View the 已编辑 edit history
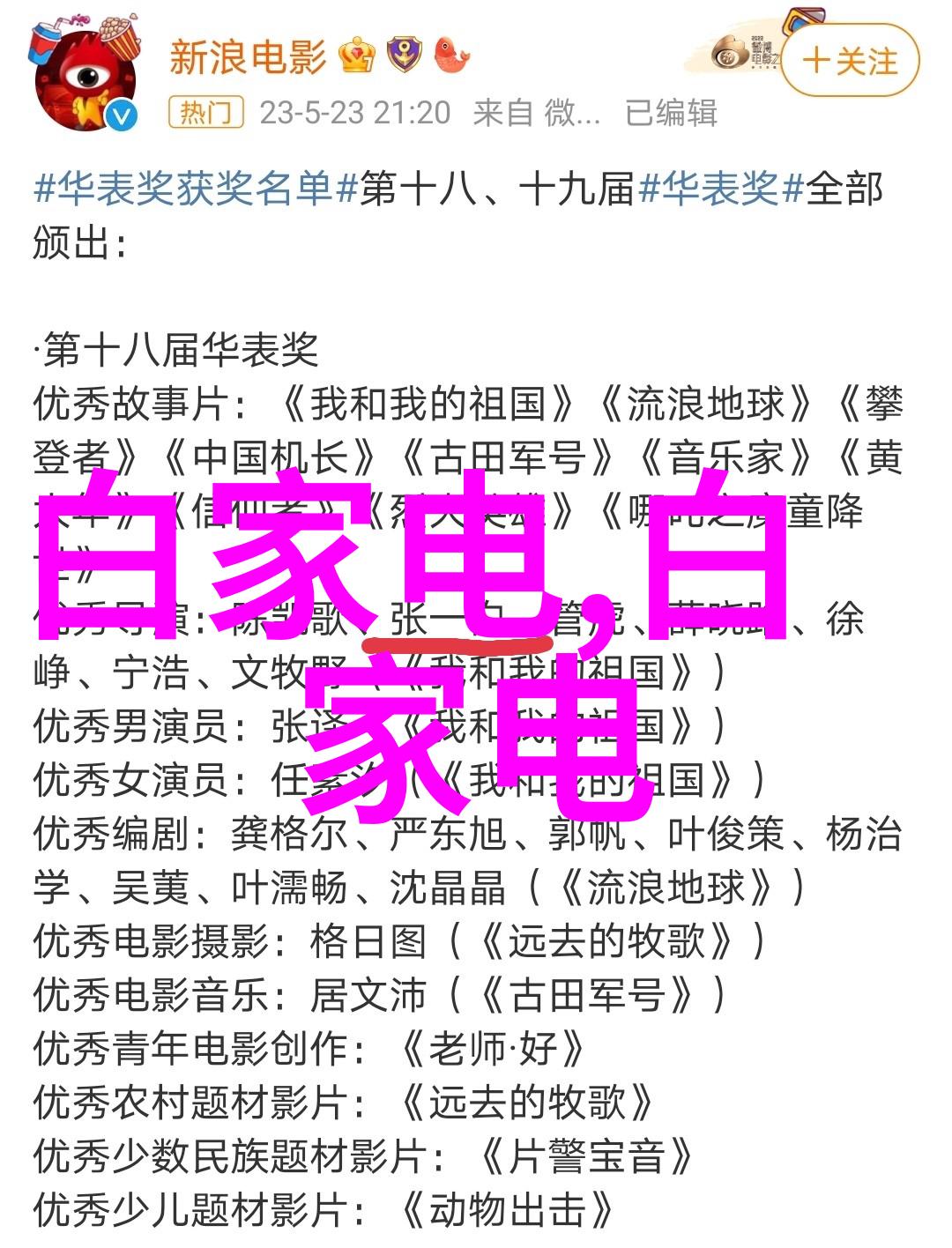This screenshot has height=1248, width=952. tap(671, 113)
